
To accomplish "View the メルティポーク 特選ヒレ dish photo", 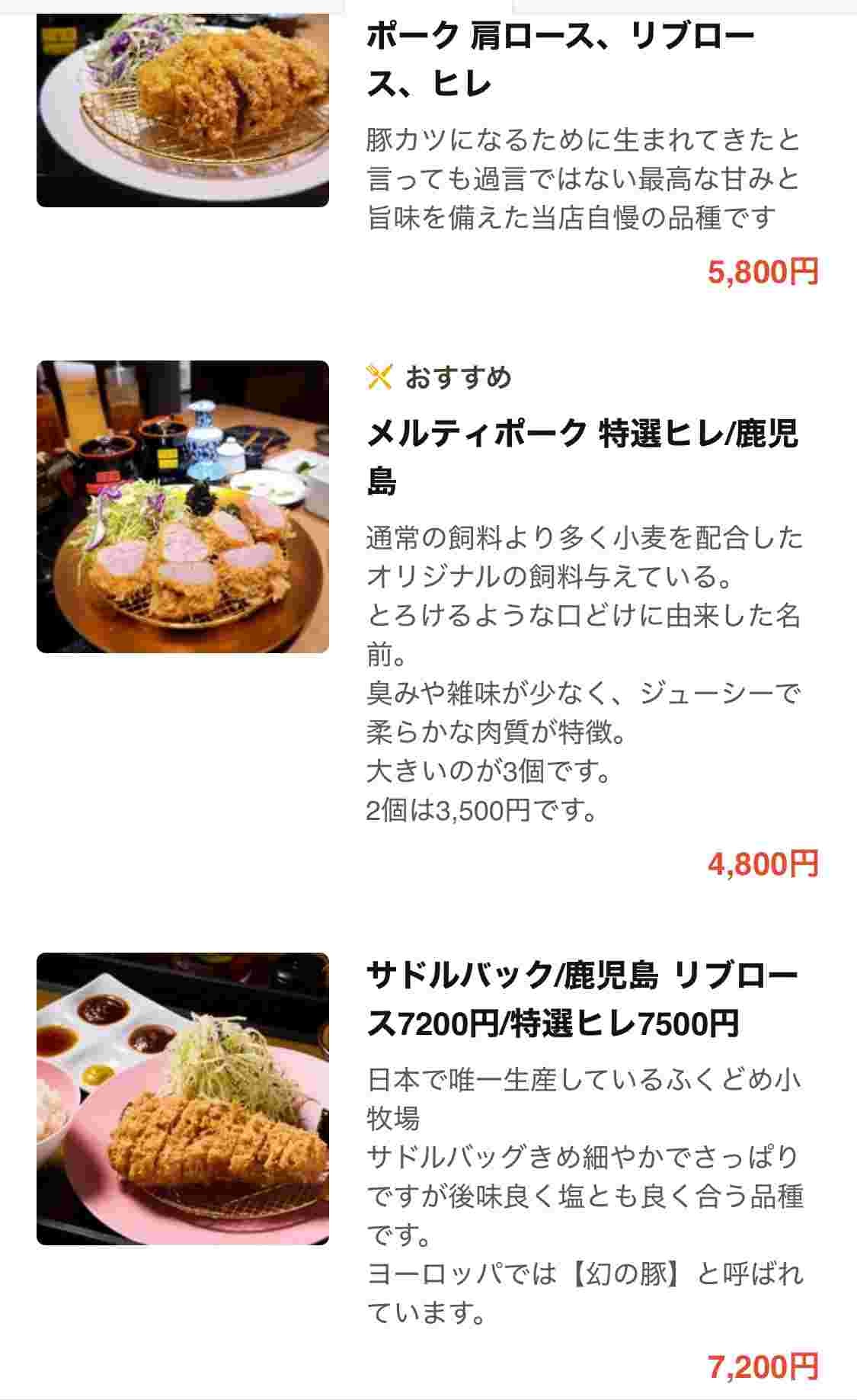I will point(183,507).
